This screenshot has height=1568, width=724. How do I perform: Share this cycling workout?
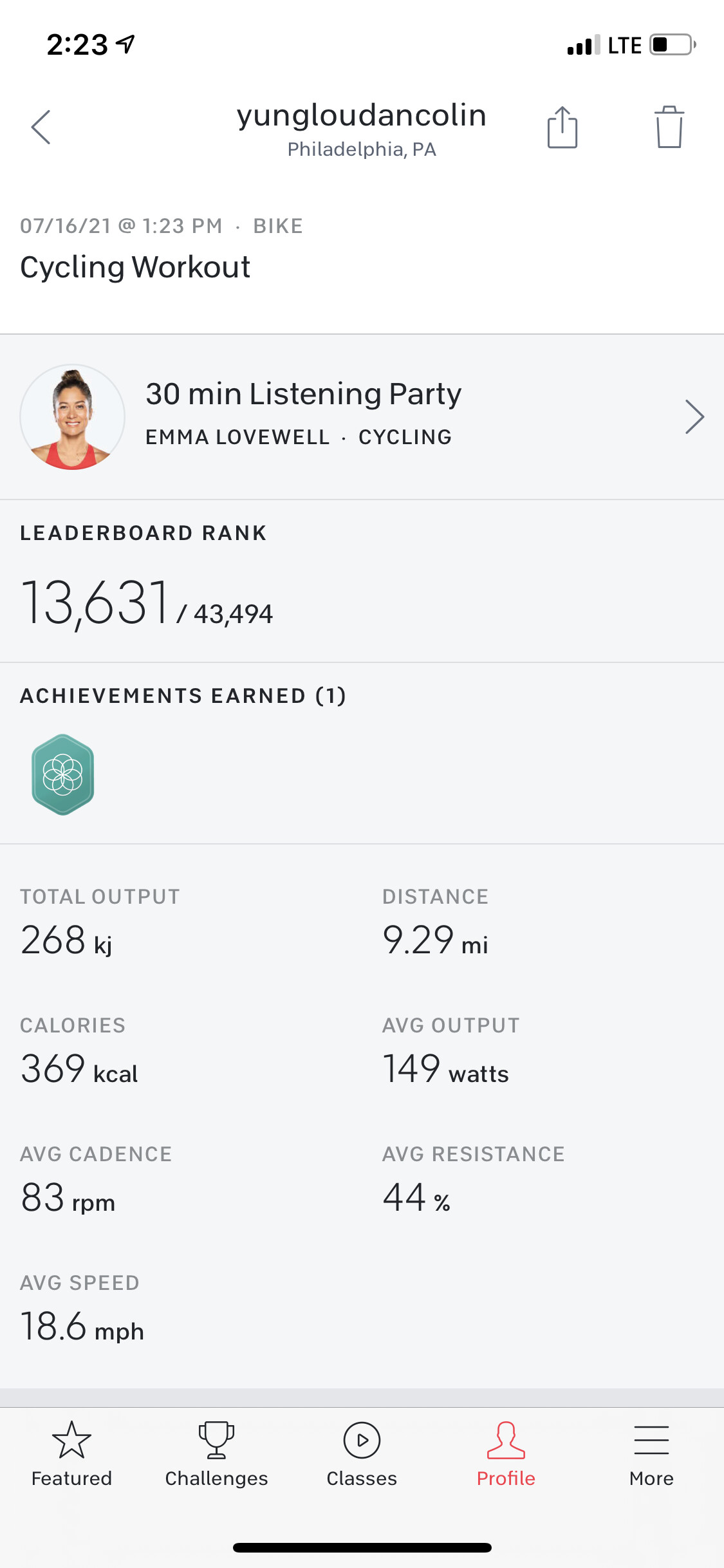click(562, 127)
